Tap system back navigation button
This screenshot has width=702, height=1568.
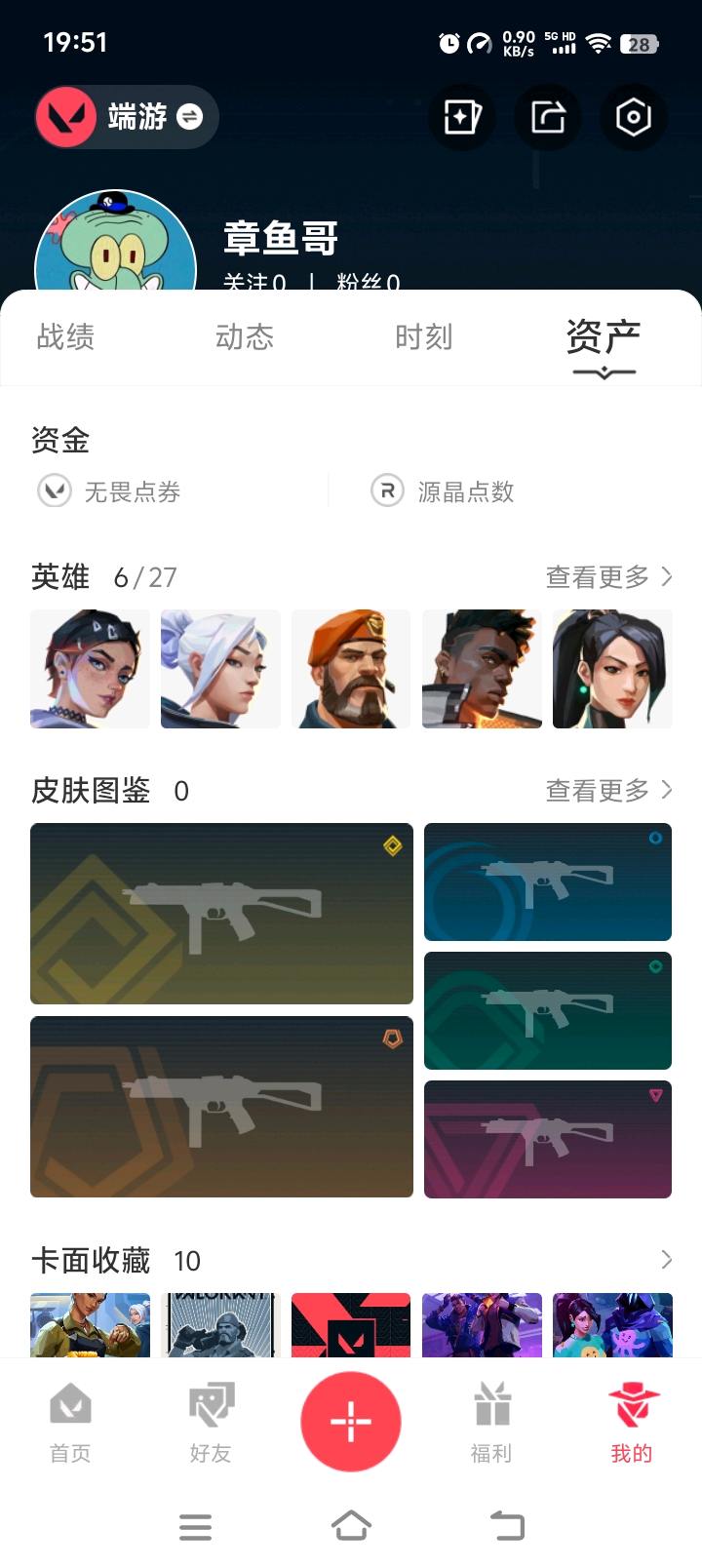[x=507, y=1525]
